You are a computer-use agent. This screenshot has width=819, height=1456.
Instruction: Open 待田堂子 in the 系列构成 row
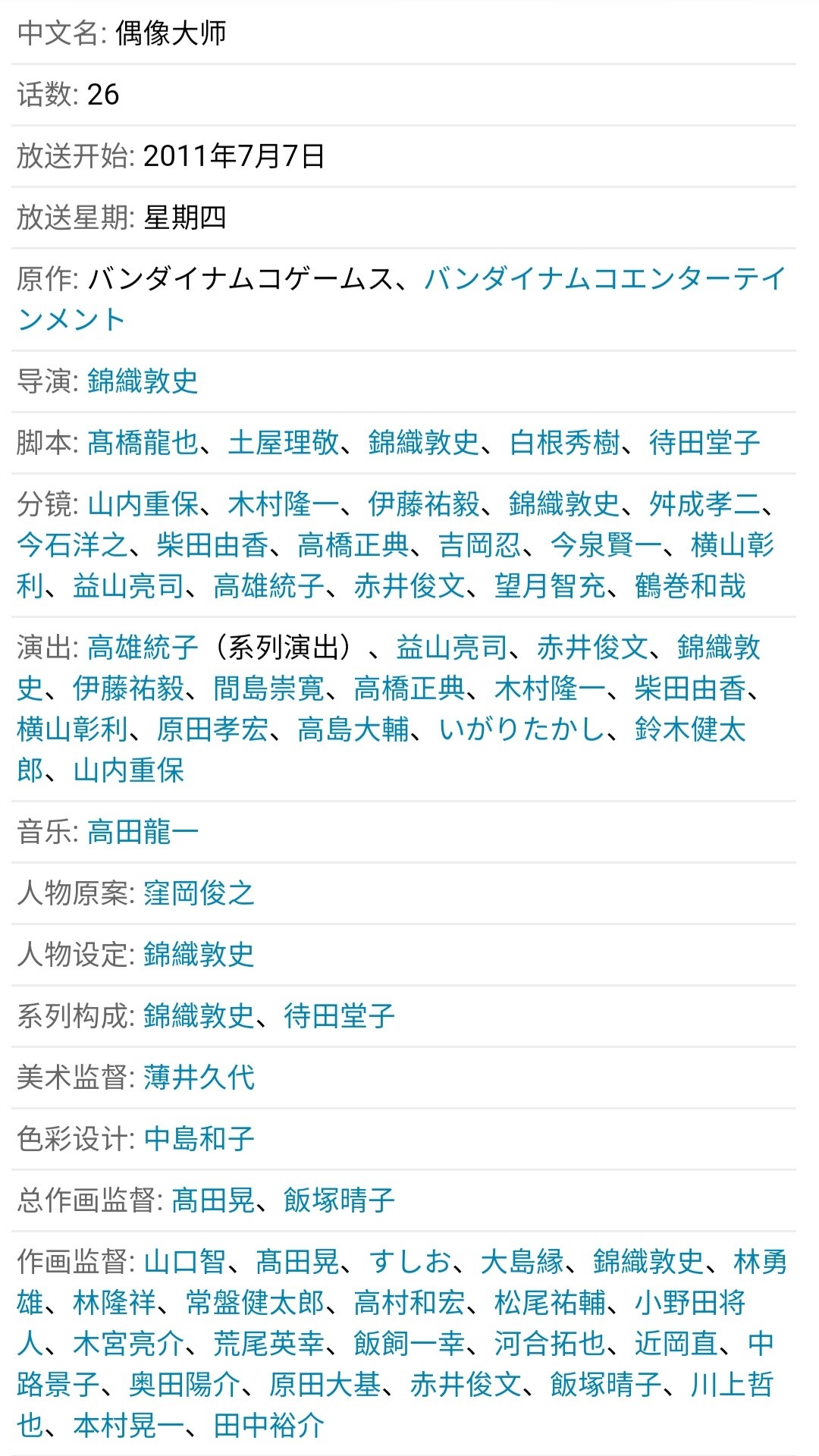339,1016
